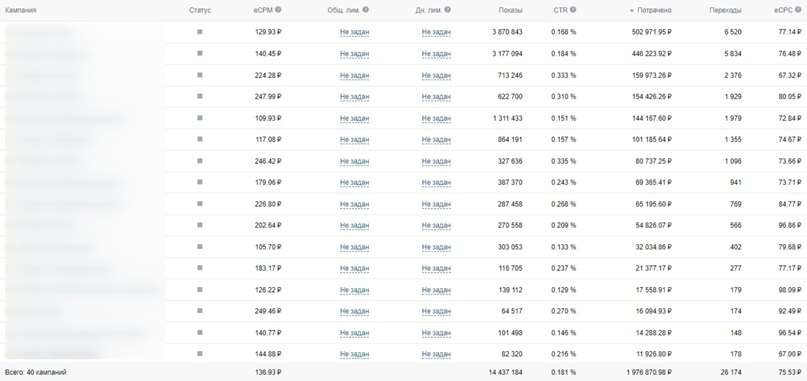Set daily limit for the 247.99 ₽ campaign
Image resolution: width=807 pixels, height=381 pixels.
(436, 97)
